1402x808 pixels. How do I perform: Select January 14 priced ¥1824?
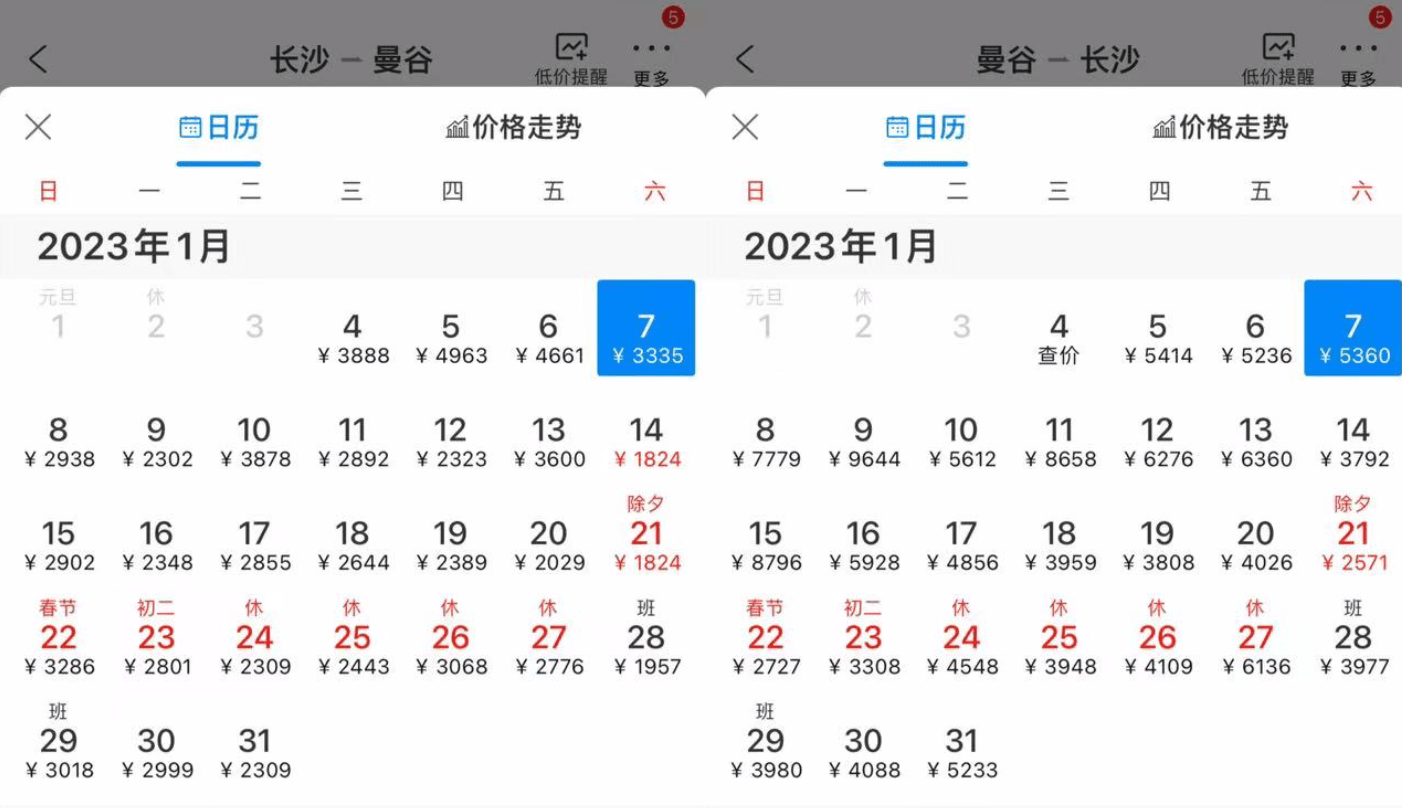click(646, 443)
